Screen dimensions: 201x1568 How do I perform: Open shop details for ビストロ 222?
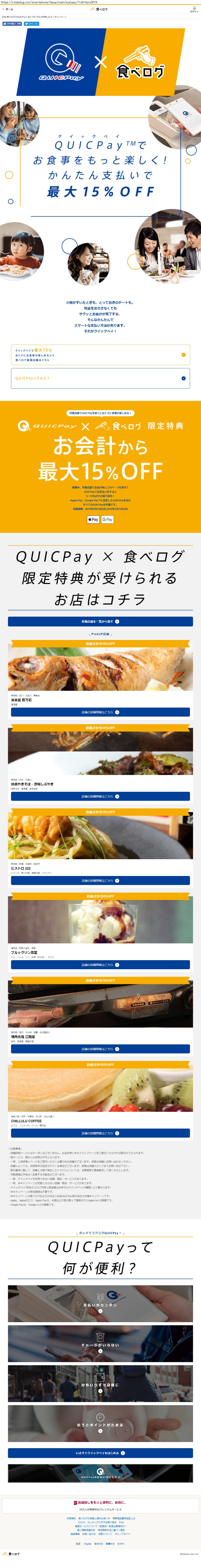(x=100, y=881)
